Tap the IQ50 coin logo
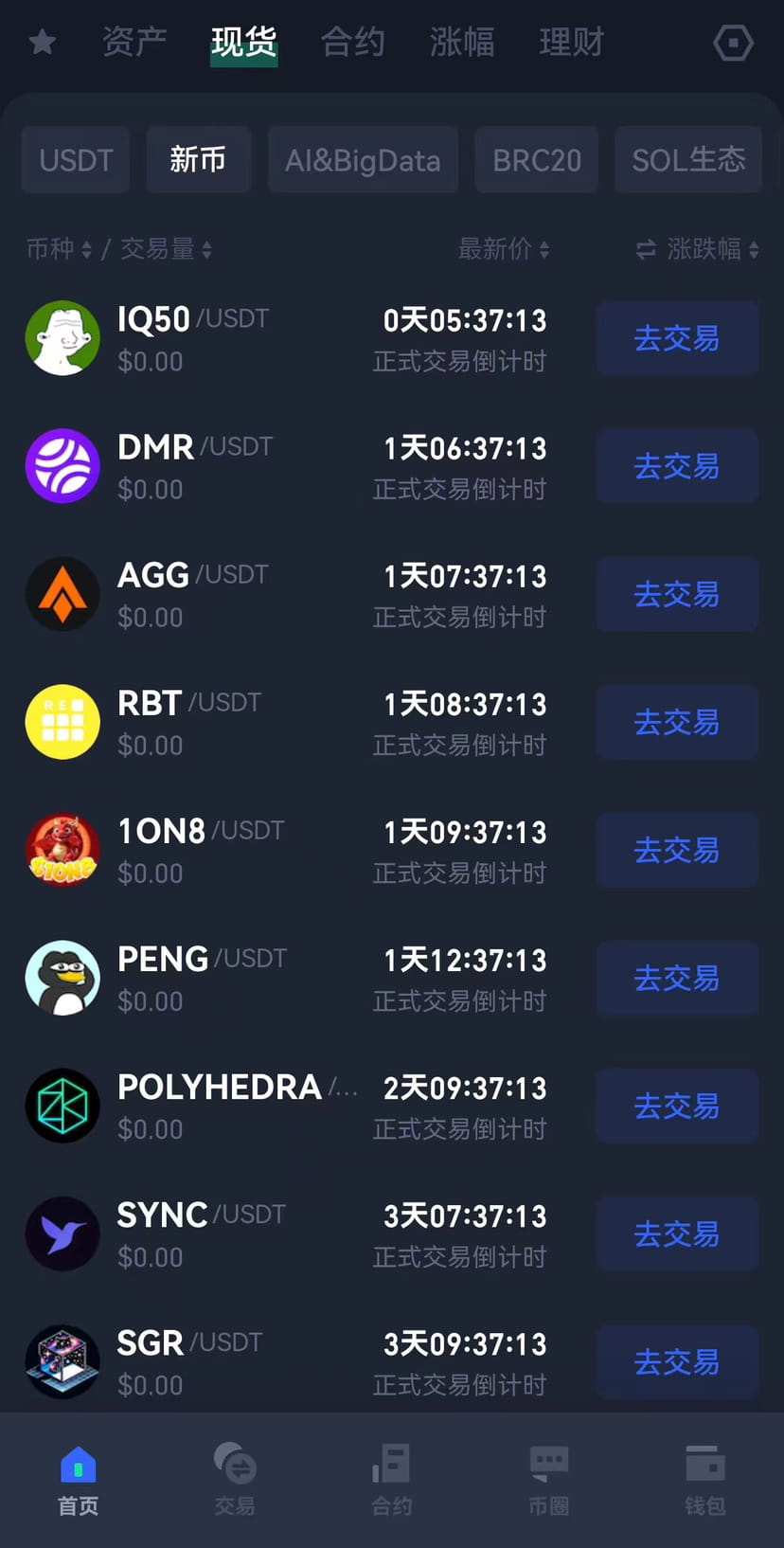The width and height of the screenshot is (784, 1548). [62, 338]
